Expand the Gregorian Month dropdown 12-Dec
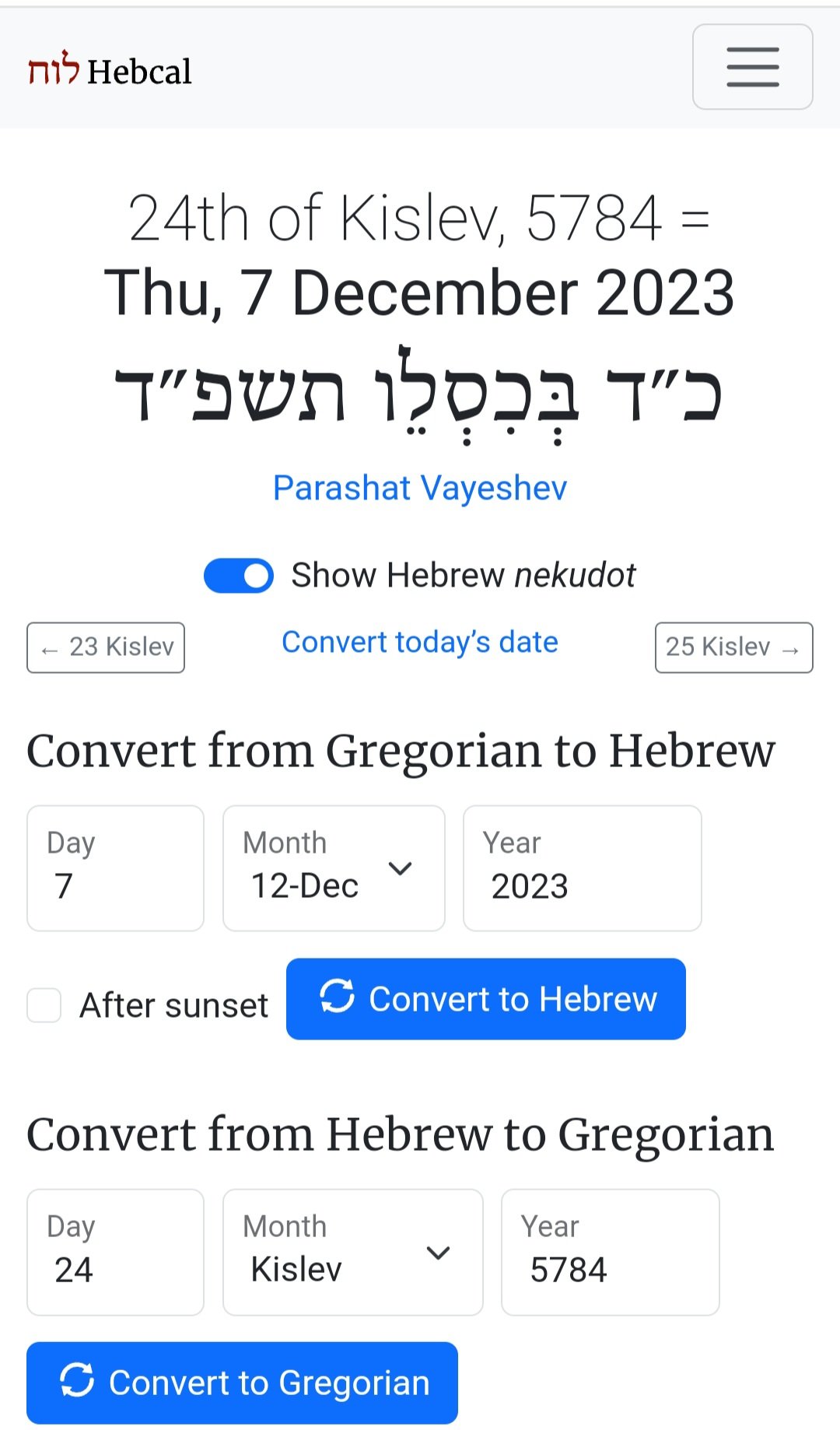Image resolution: width=840 pixels, height=1430 pixels. point(334,868)
